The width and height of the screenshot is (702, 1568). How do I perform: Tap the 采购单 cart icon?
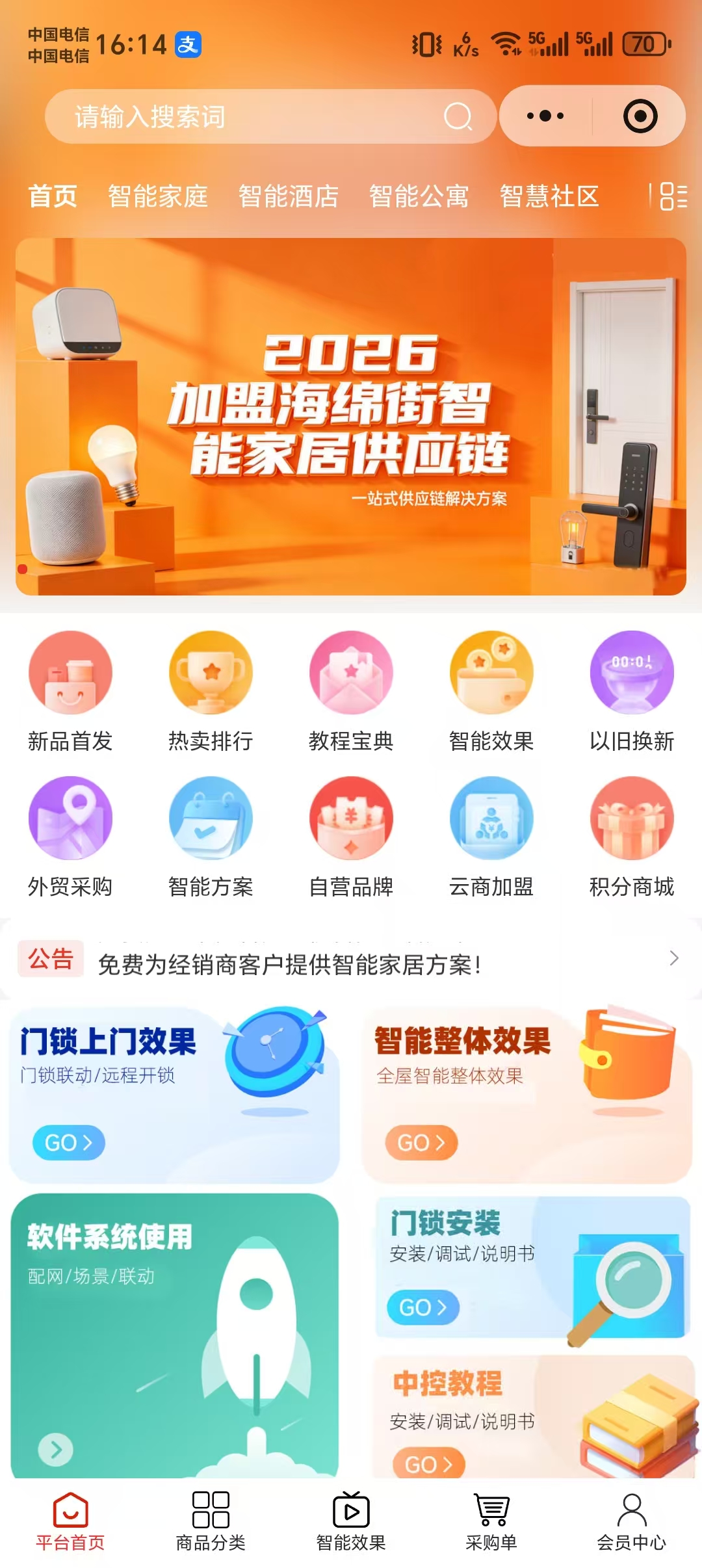tap(491, 1508)
